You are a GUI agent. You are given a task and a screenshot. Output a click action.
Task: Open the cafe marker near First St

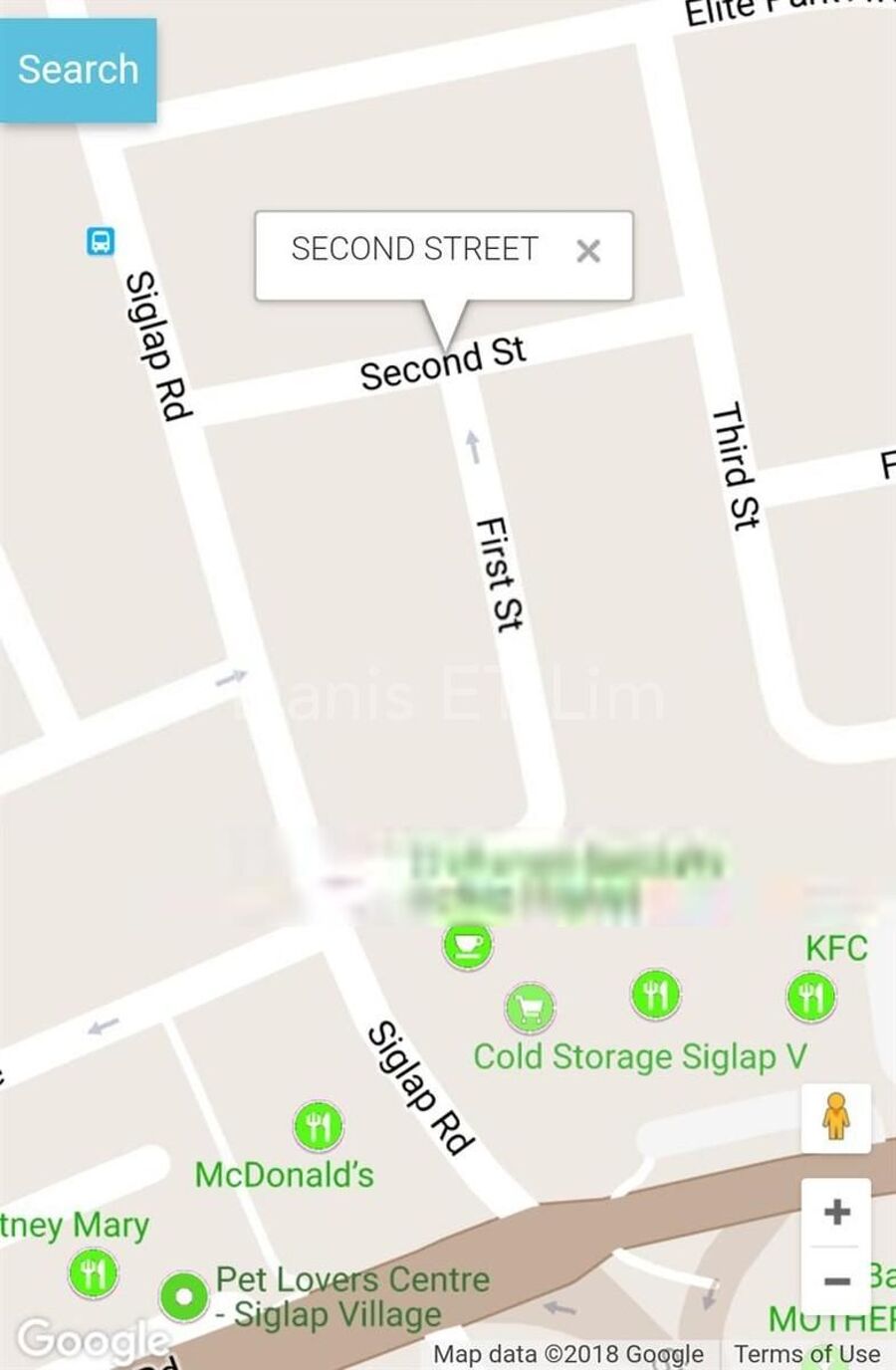pos(467,942)
